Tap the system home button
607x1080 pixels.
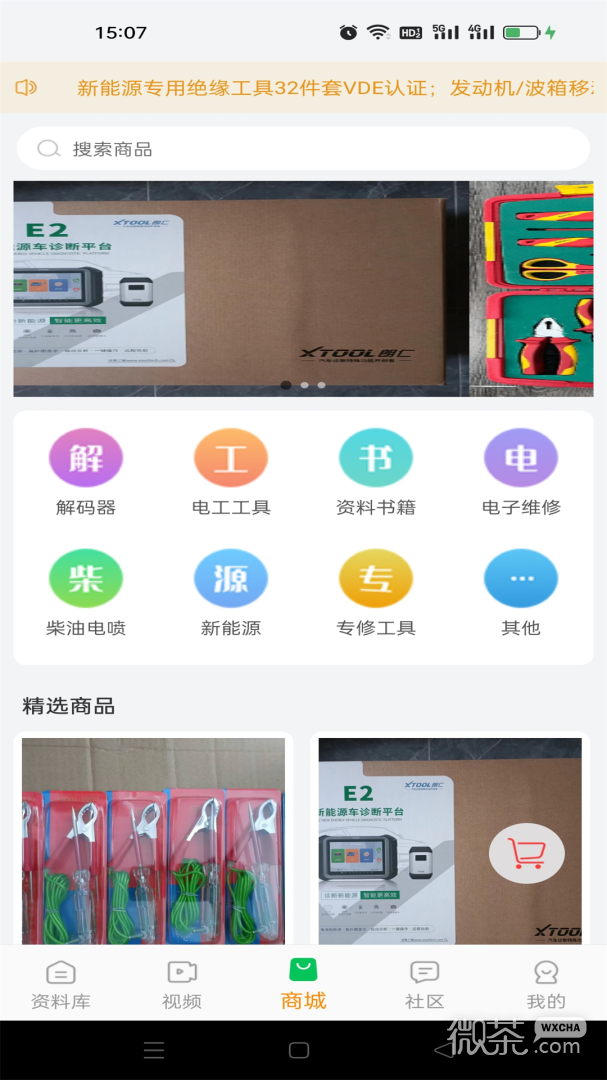point(299,1050)
